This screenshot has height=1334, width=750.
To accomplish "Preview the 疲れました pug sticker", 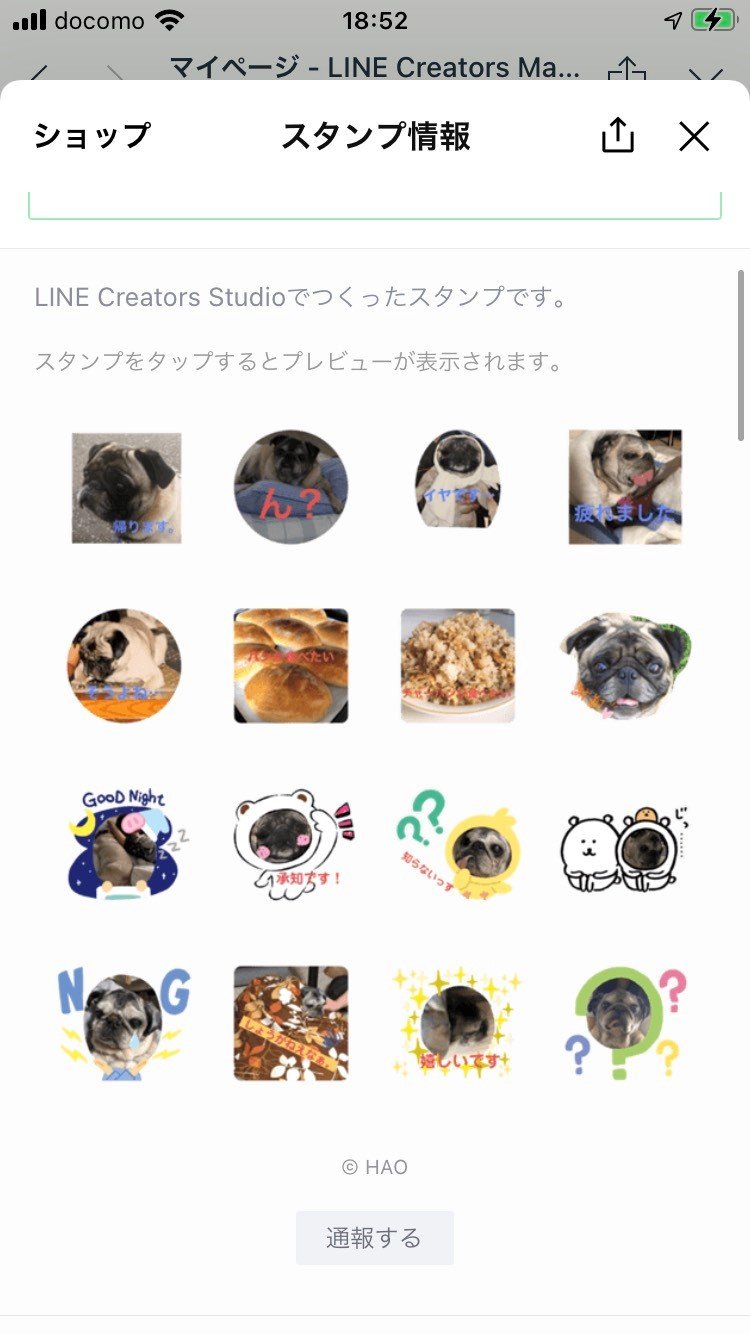I will click(625, 487).
